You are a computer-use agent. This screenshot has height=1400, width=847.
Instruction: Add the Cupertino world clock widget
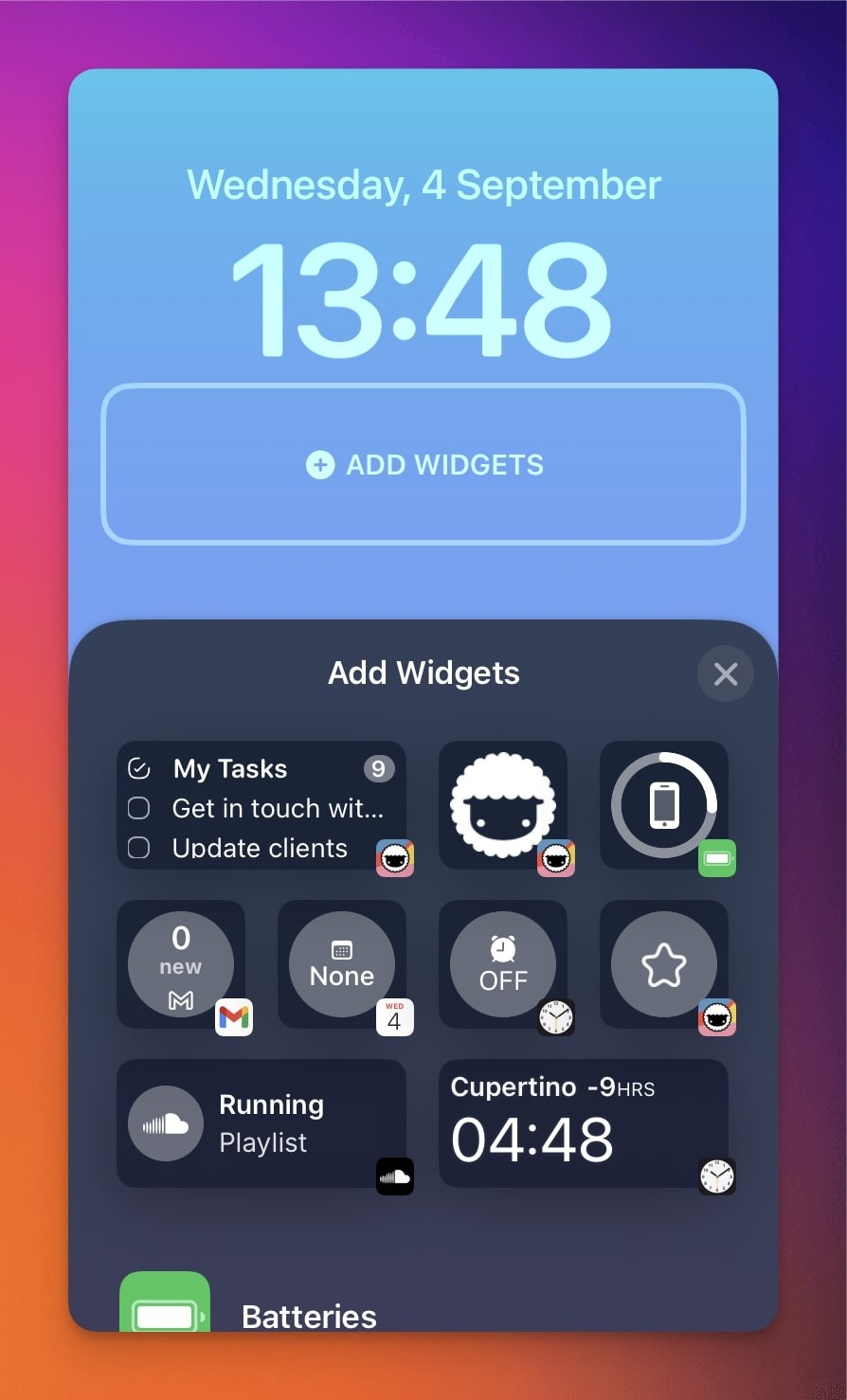point(583,1123)
